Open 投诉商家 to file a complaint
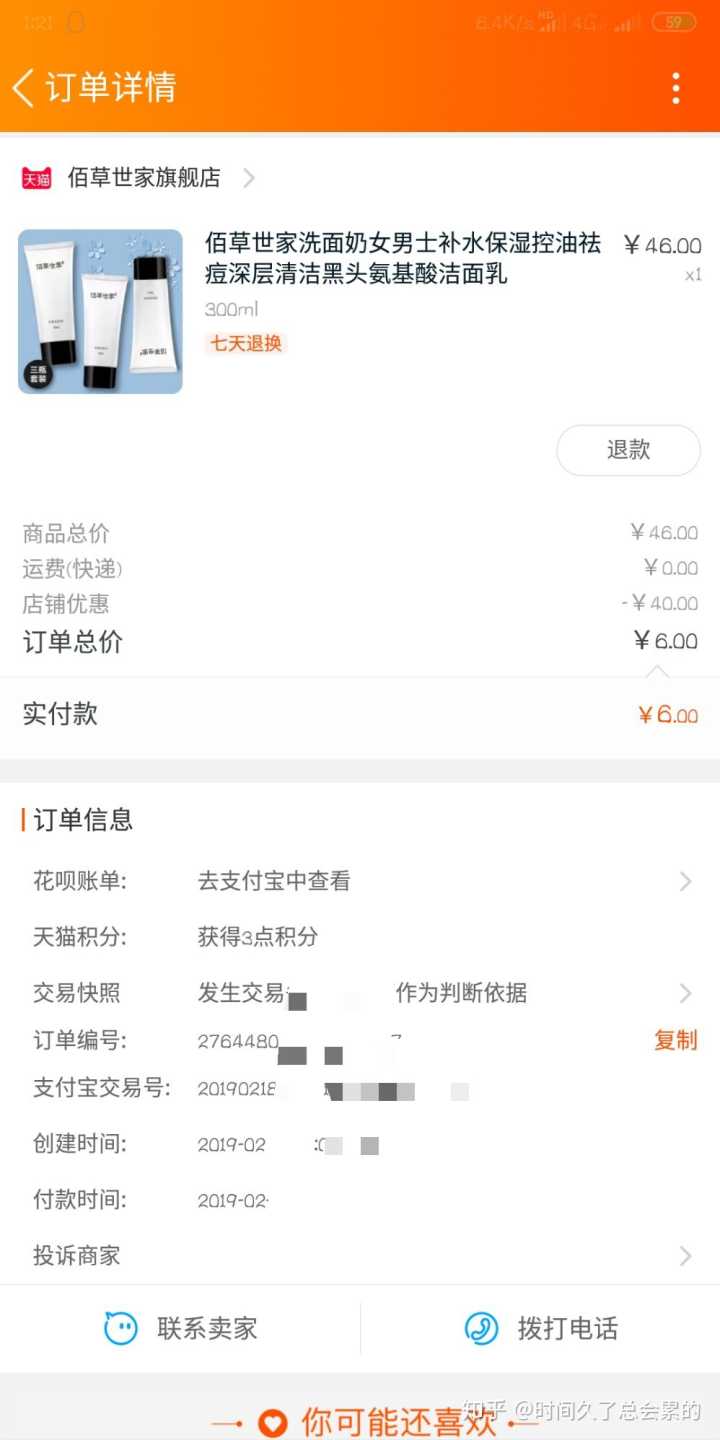 point(360,1256)
